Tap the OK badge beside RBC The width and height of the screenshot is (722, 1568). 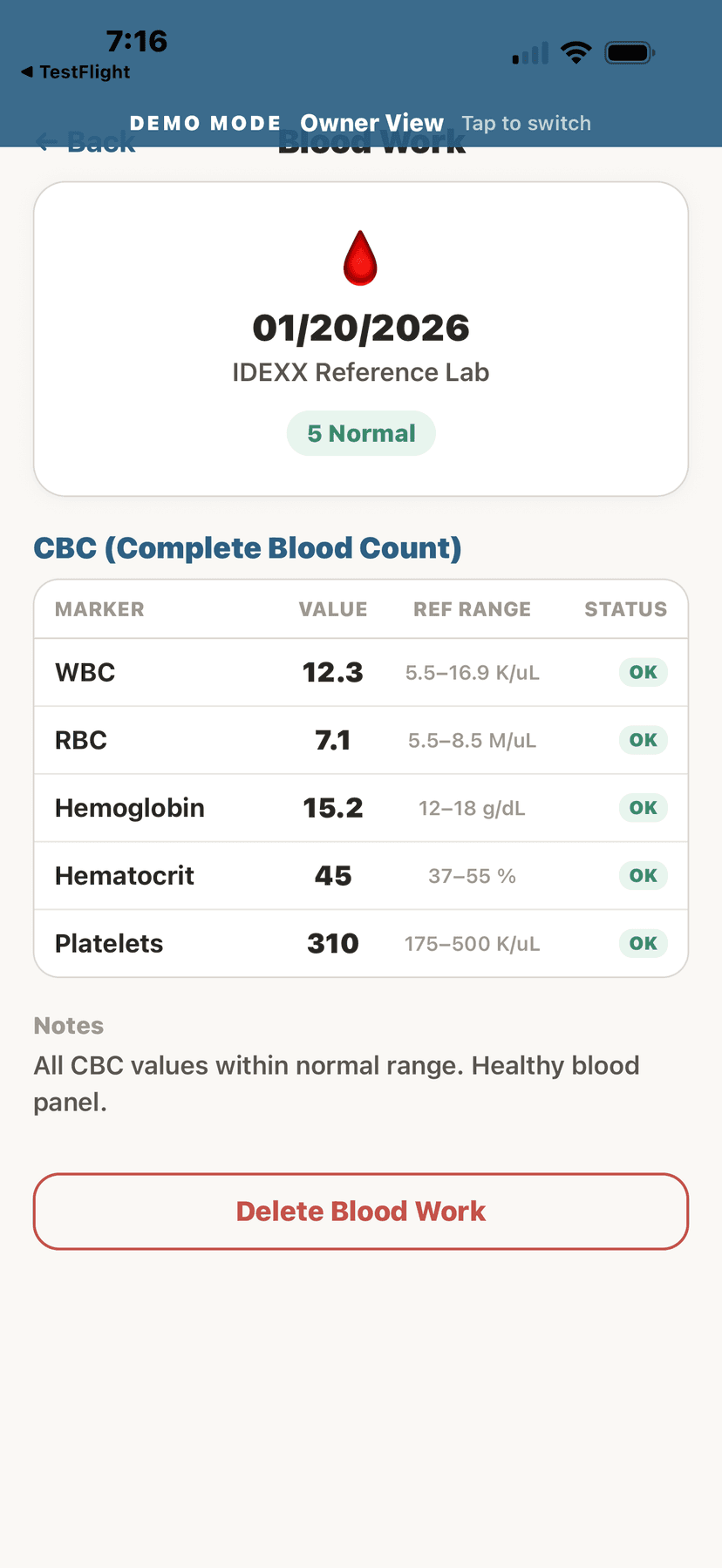643,740
